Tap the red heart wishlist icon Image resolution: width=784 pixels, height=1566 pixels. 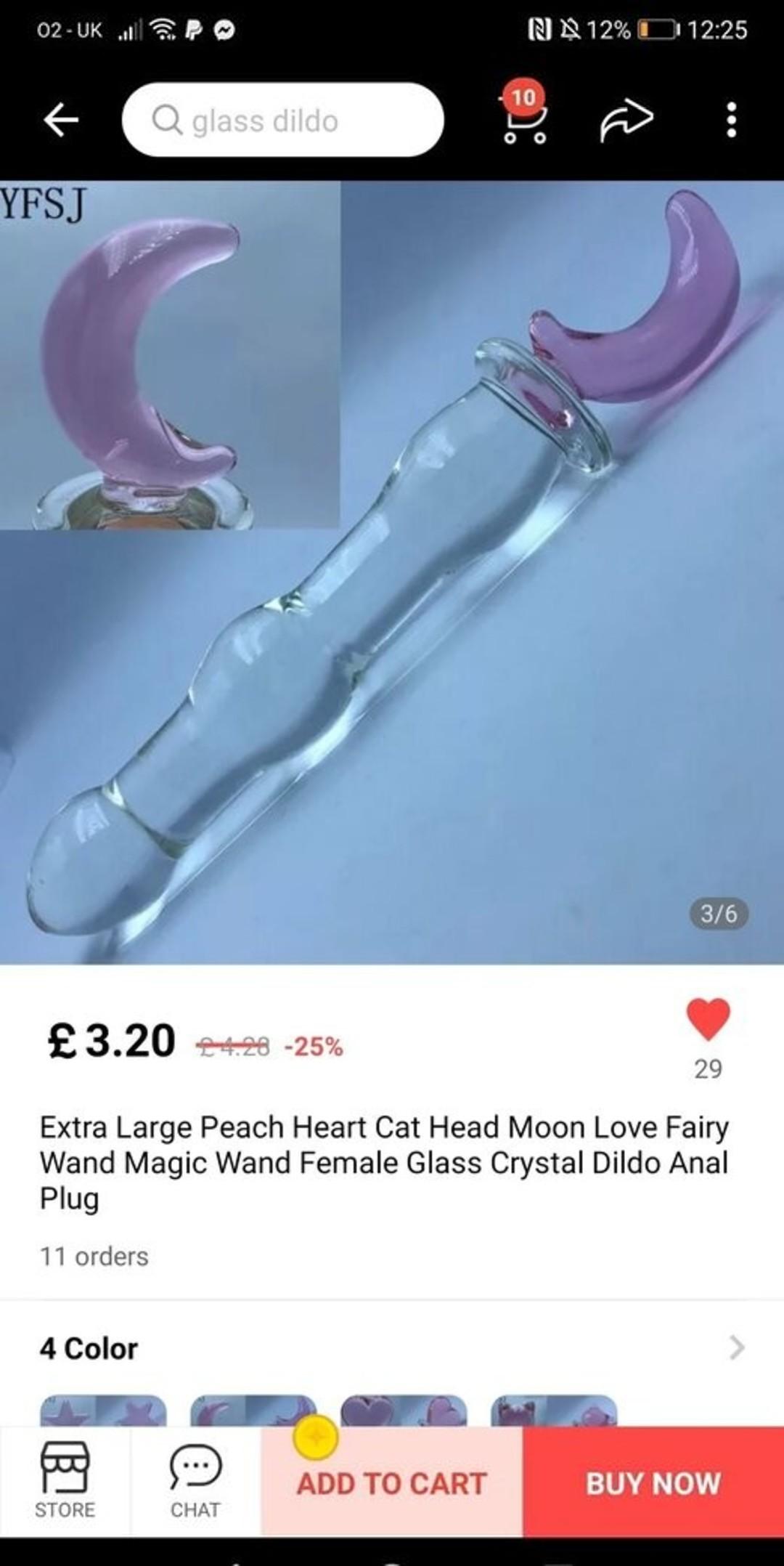[x=708, y=1018]
